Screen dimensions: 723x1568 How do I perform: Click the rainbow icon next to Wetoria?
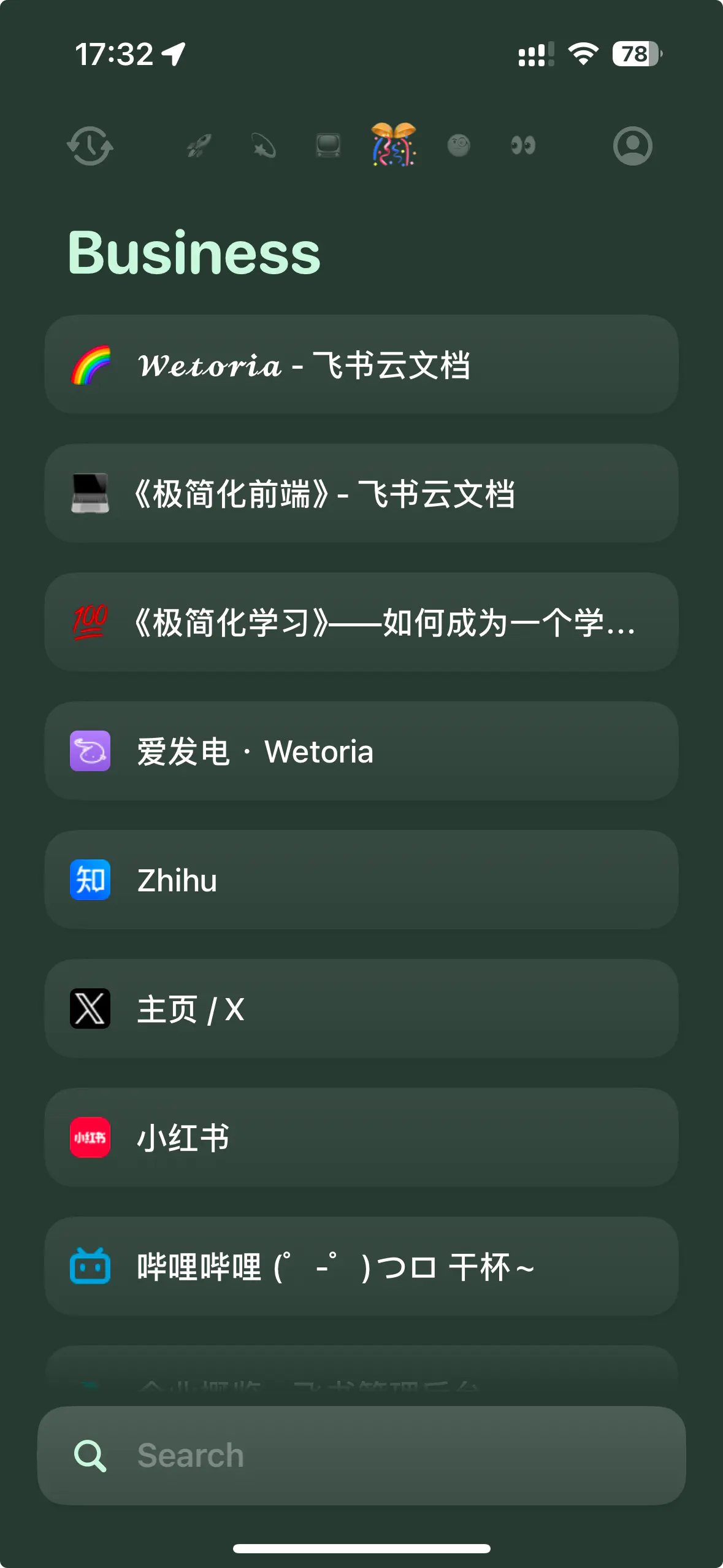[90, 363]
